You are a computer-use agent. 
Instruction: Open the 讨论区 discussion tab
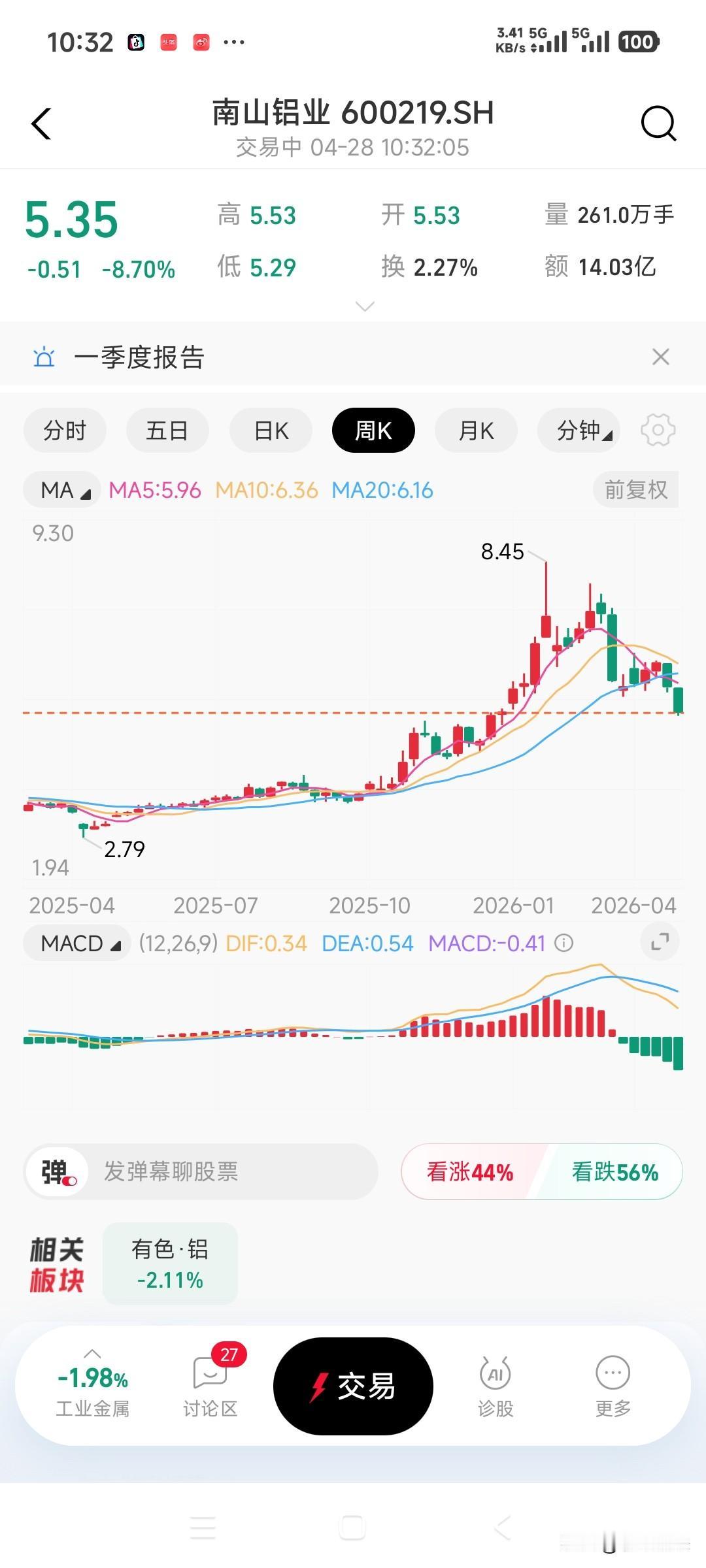point(210,1386)
